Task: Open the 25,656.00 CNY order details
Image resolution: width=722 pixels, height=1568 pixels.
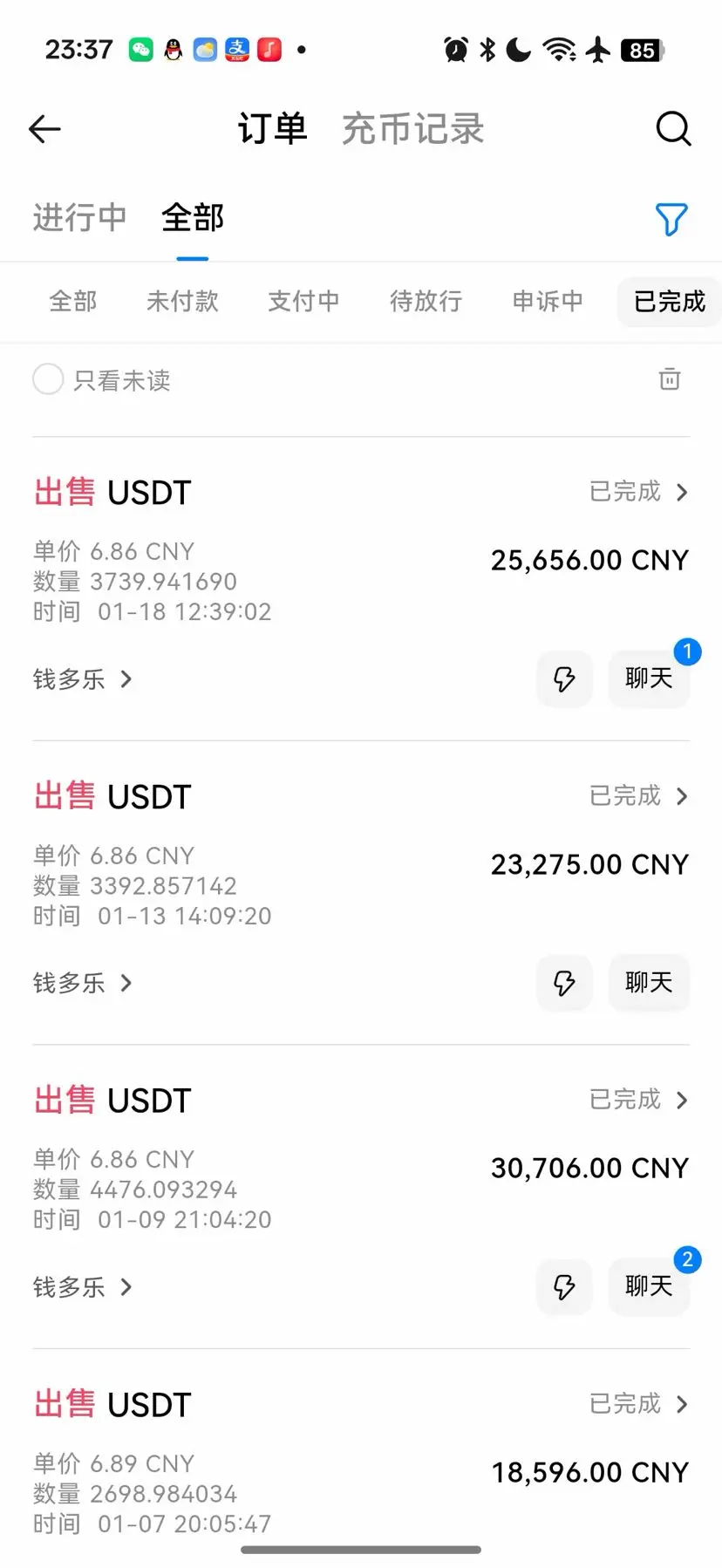Action: click(x=638, y=492)
